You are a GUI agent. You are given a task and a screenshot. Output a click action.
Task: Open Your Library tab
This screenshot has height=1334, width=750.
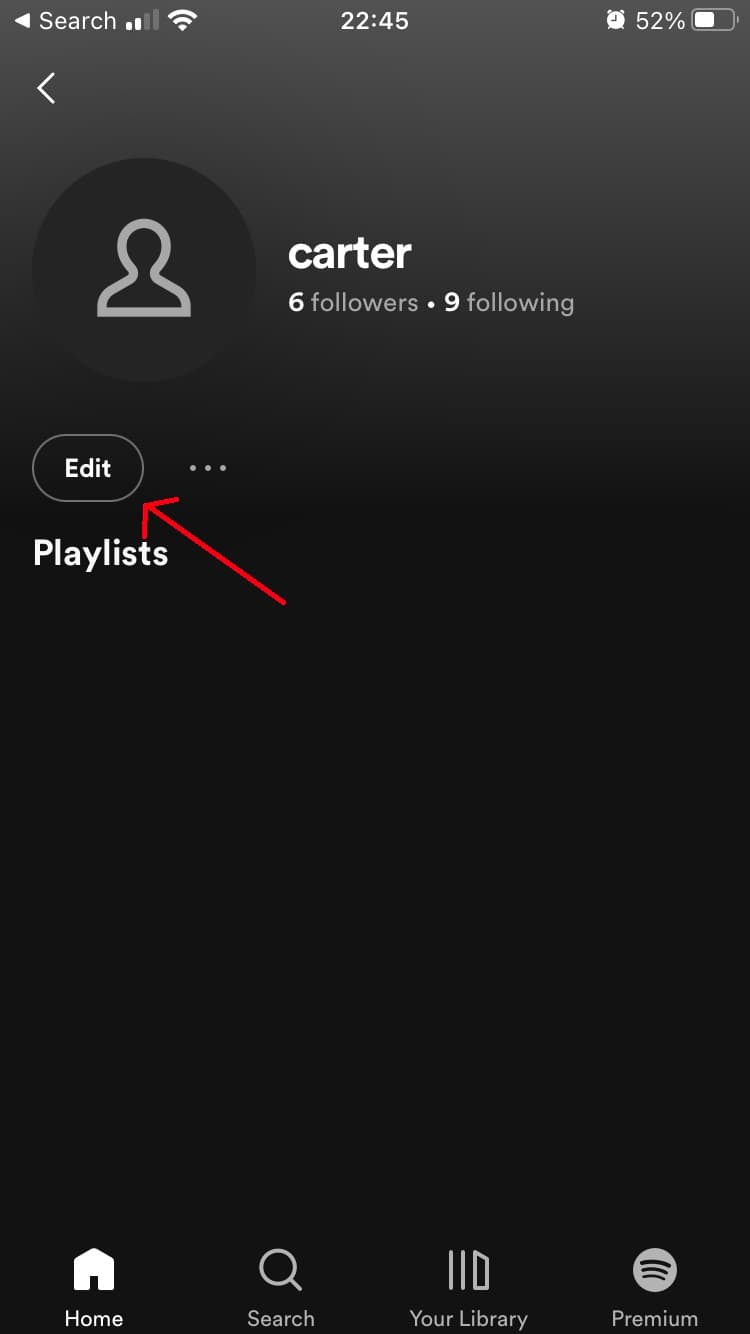pos(468,1289)
